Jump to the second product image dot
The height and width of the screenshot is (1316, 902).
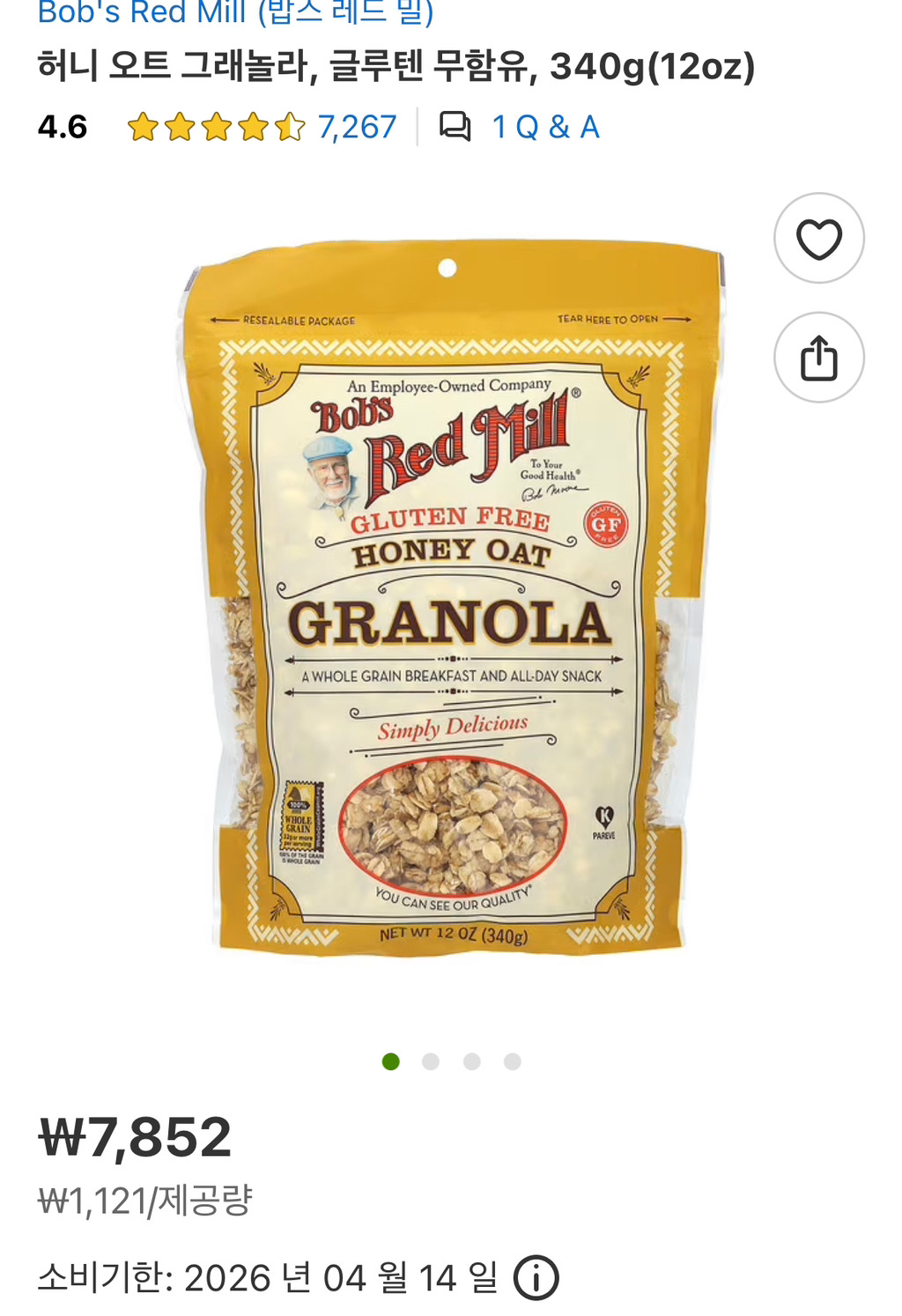[431, 1061]
